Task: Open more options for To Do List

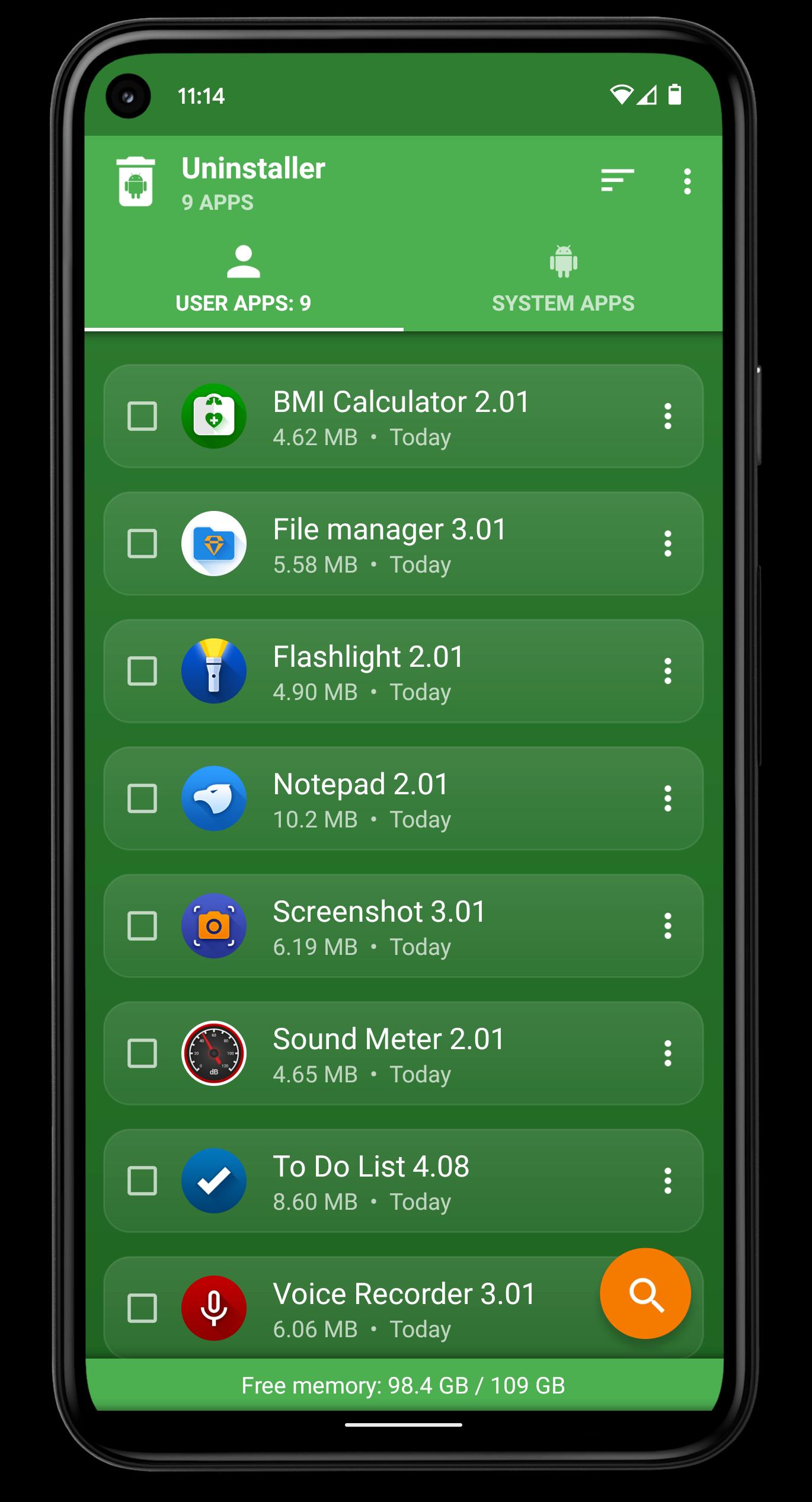Action: click(x=668, y=1181)
